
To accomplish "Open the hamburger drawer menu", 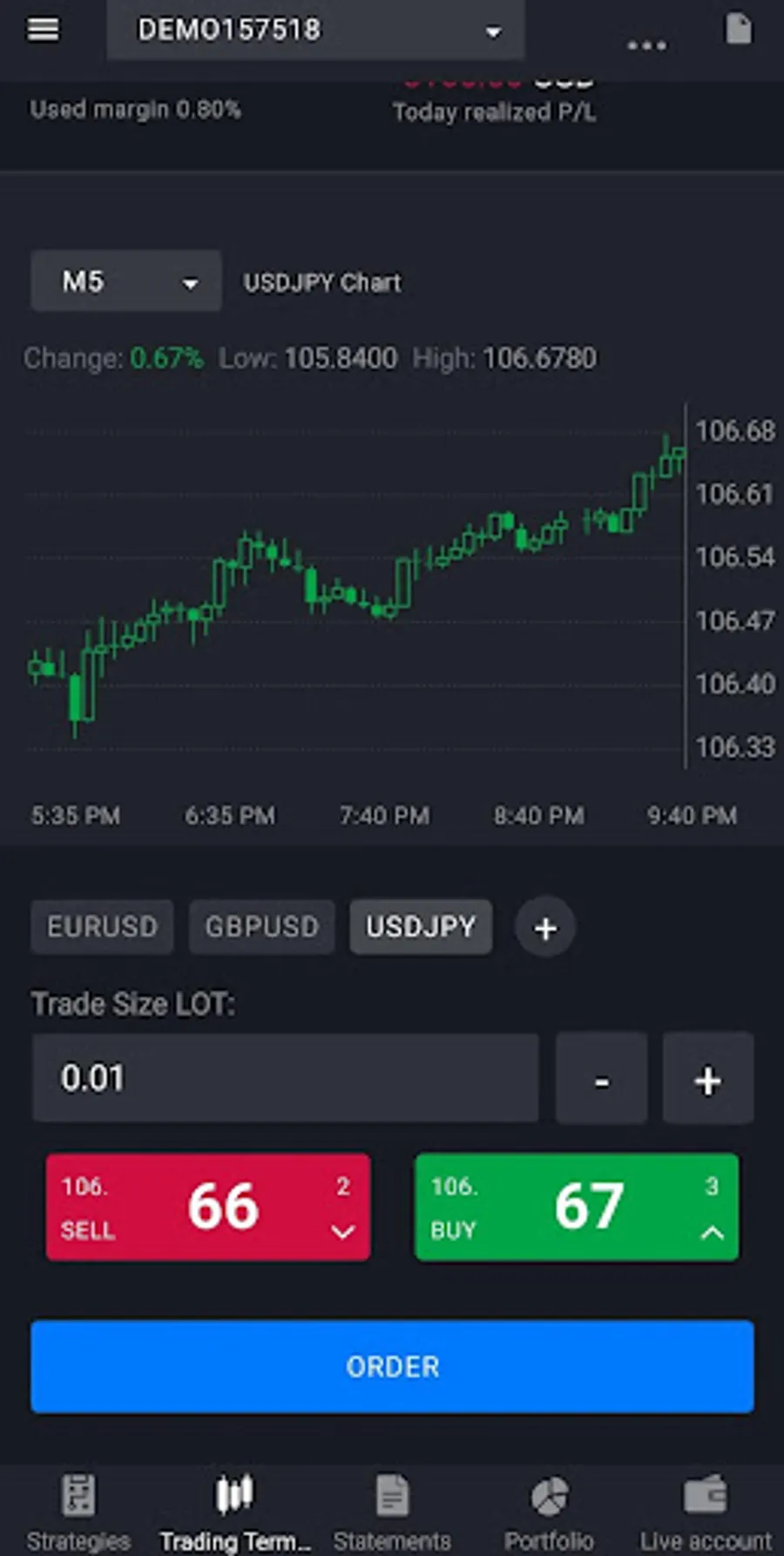I will [x=44, y=30].
